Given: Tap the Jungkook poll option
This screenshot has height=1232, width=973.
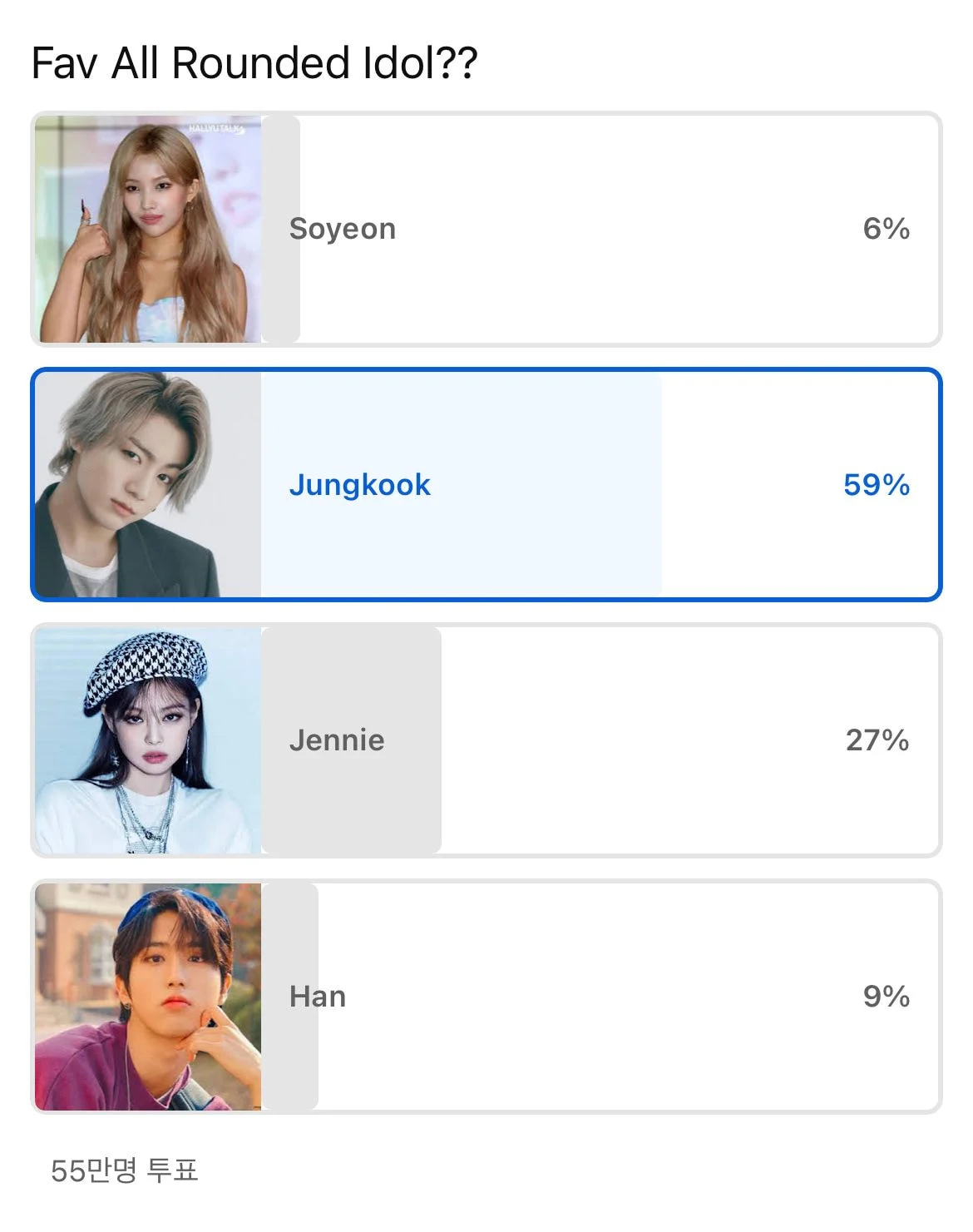Looking at the screenshot, I should tap(486, 484).
